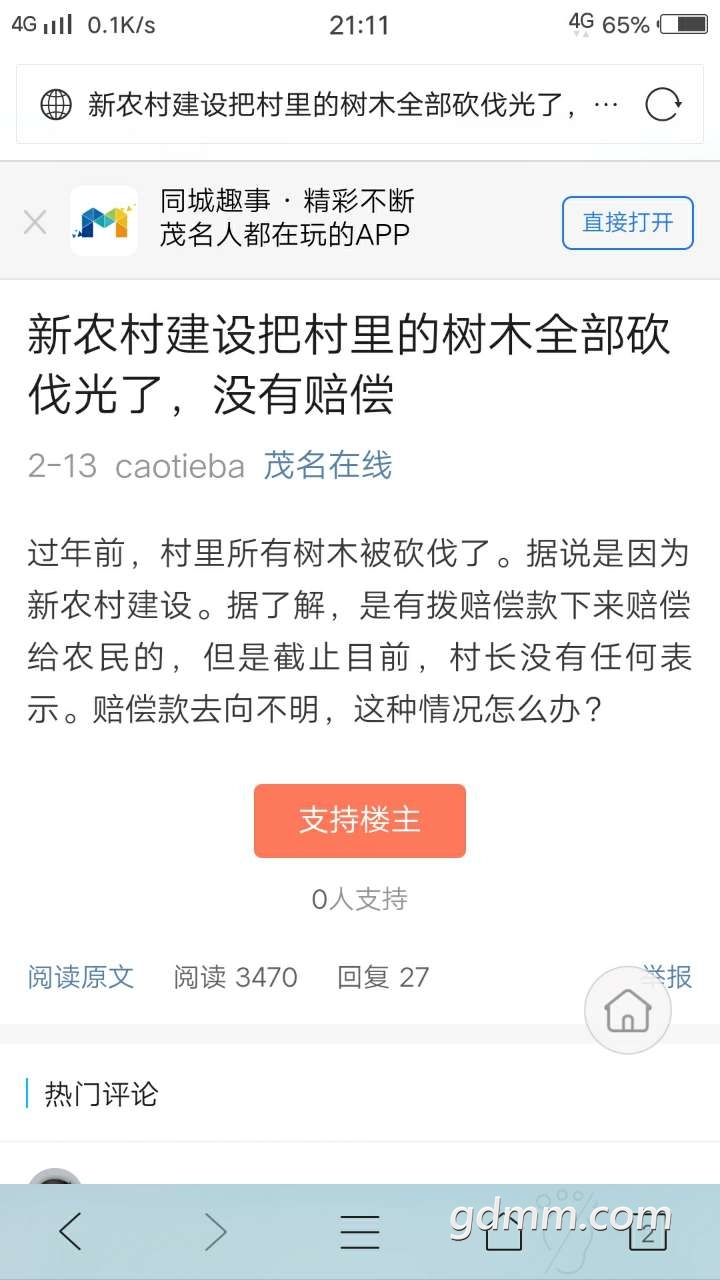Dismiss the app promotion banner
720x1280 pixels.
35,222
